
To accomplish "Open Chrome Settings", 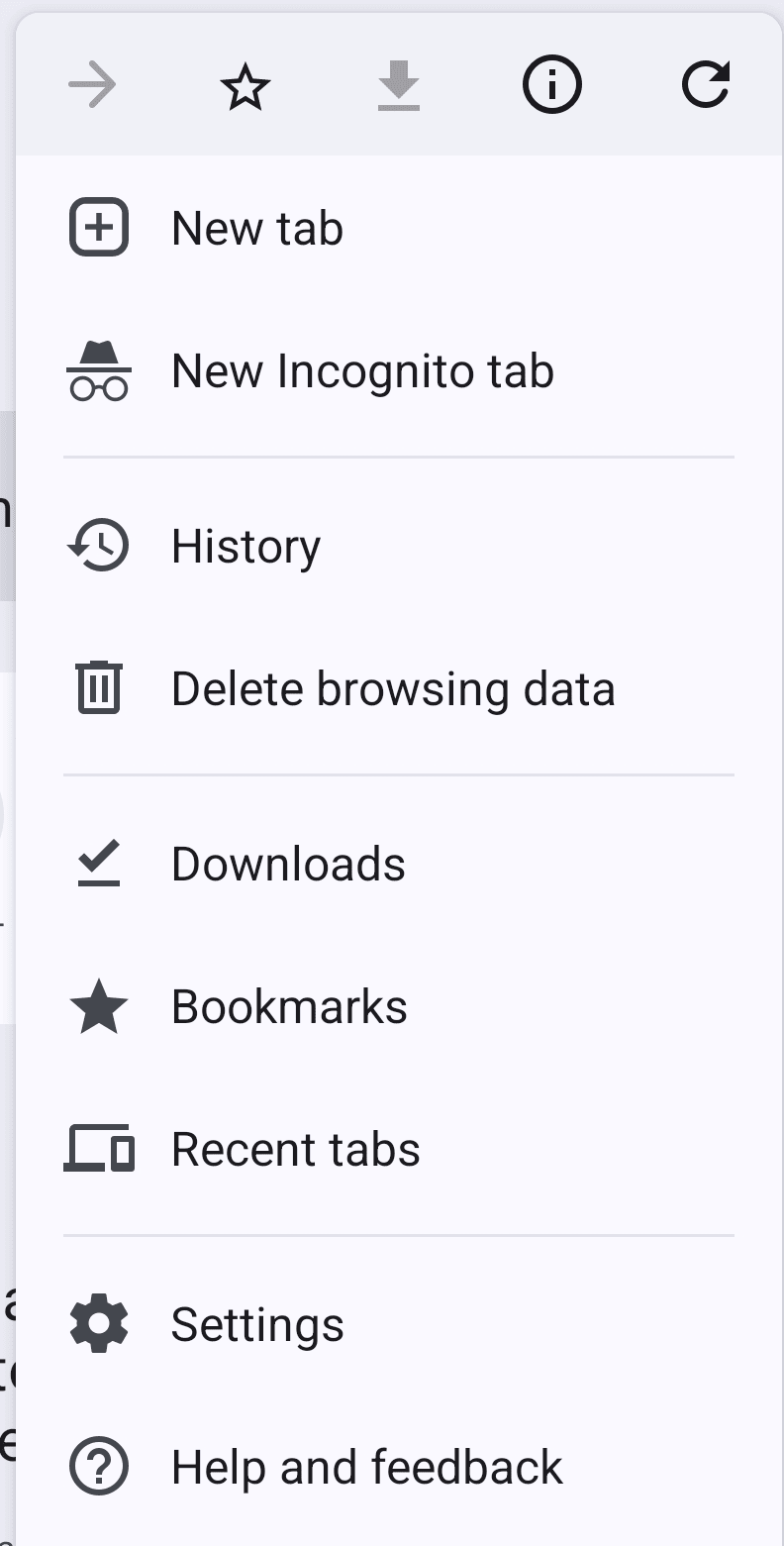I will pyautogui.click(x=257, y=1325).
